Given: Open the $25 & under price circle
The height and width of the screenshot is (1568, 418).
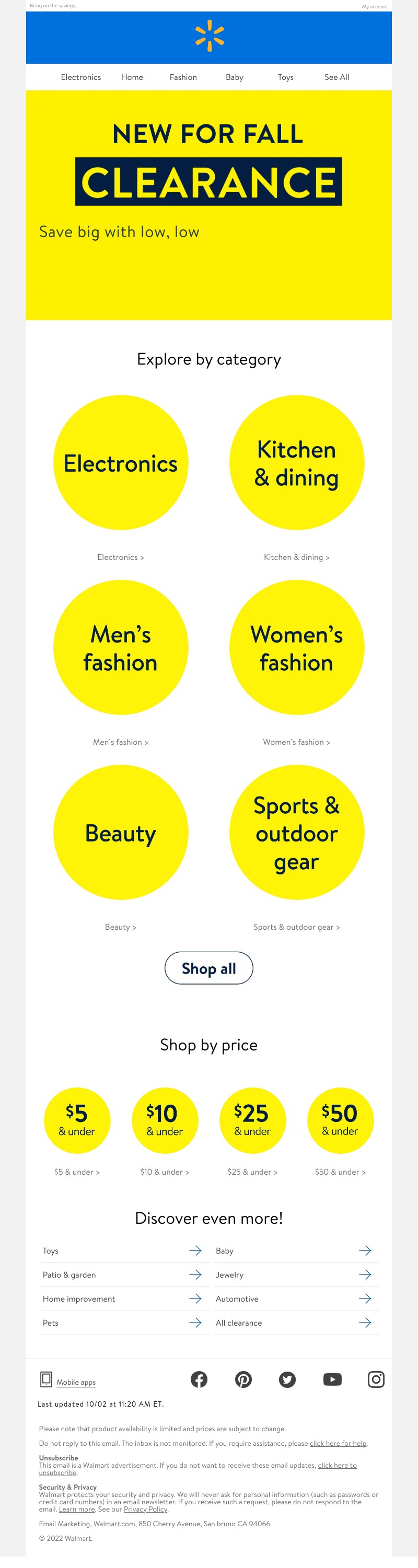Looking at the screenshot, I should click(252, 1120).
